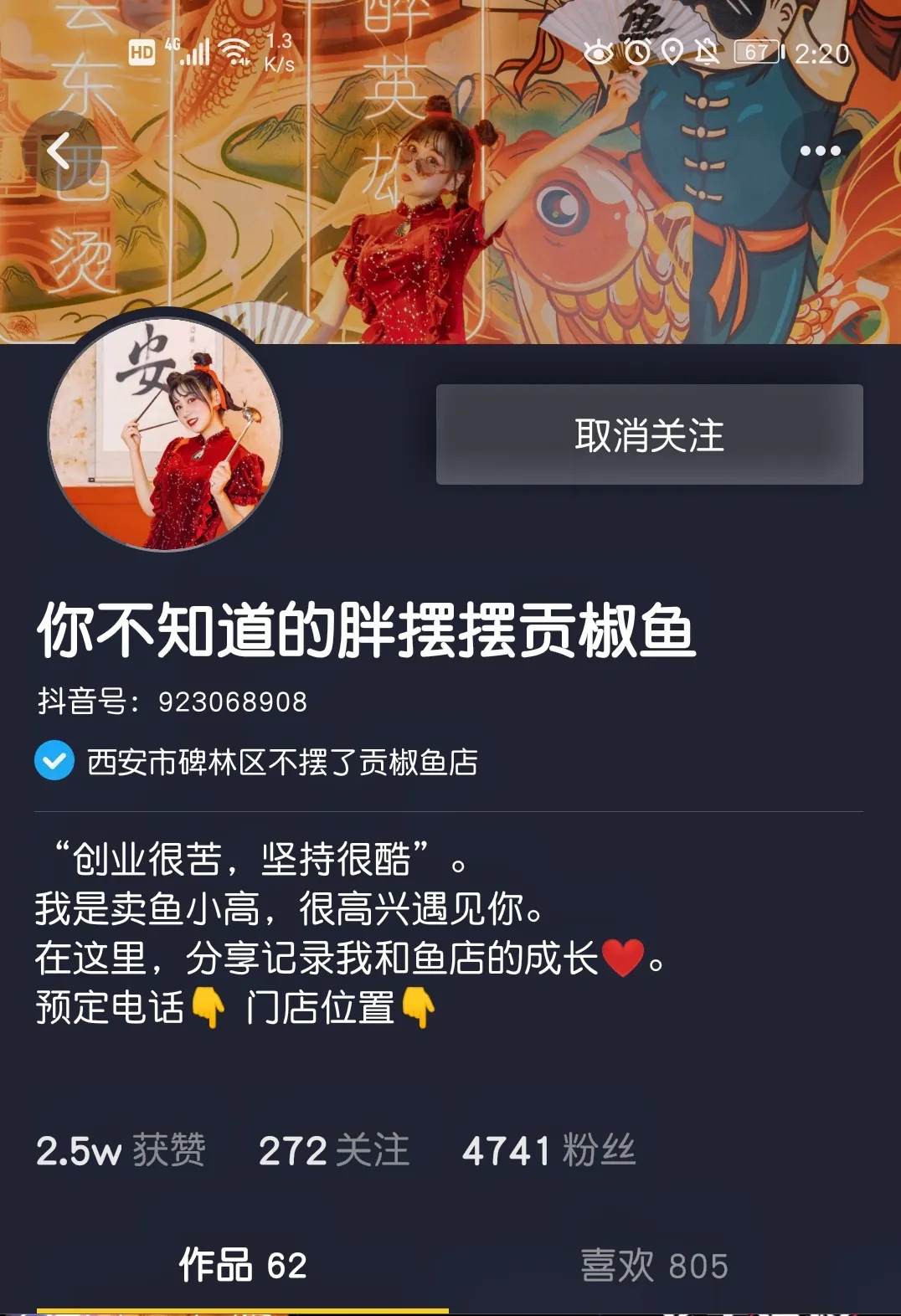Open the three-dot overflow menu
The image size is (901, 1316).
coord(820,152)
